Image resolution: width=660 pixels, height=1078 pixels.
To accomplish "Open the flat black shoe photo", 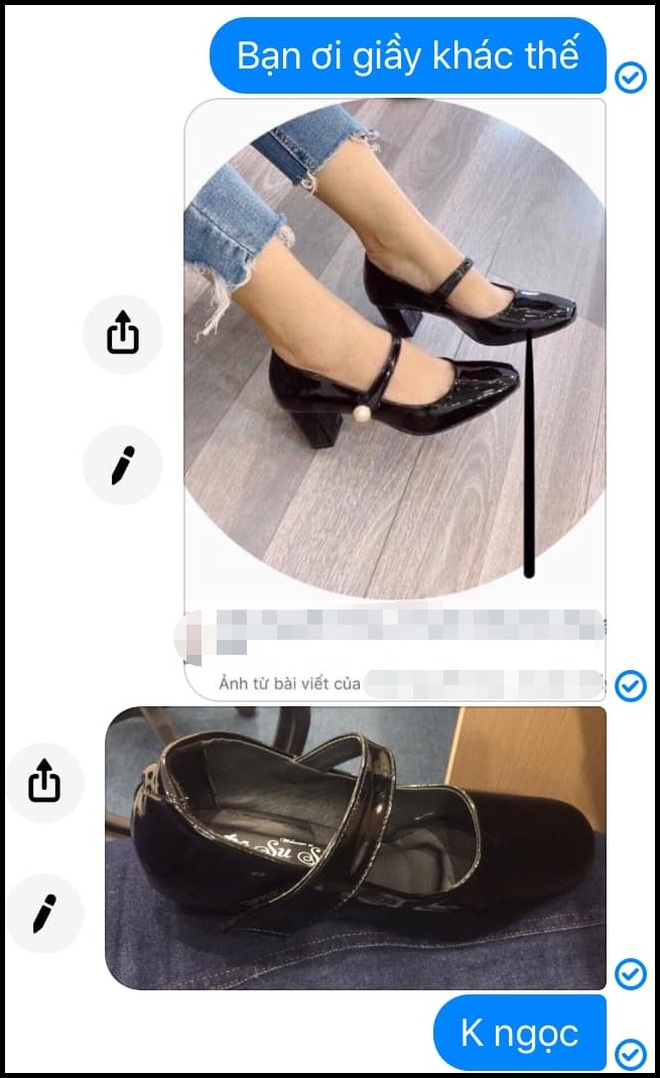I will click(355, 848).
